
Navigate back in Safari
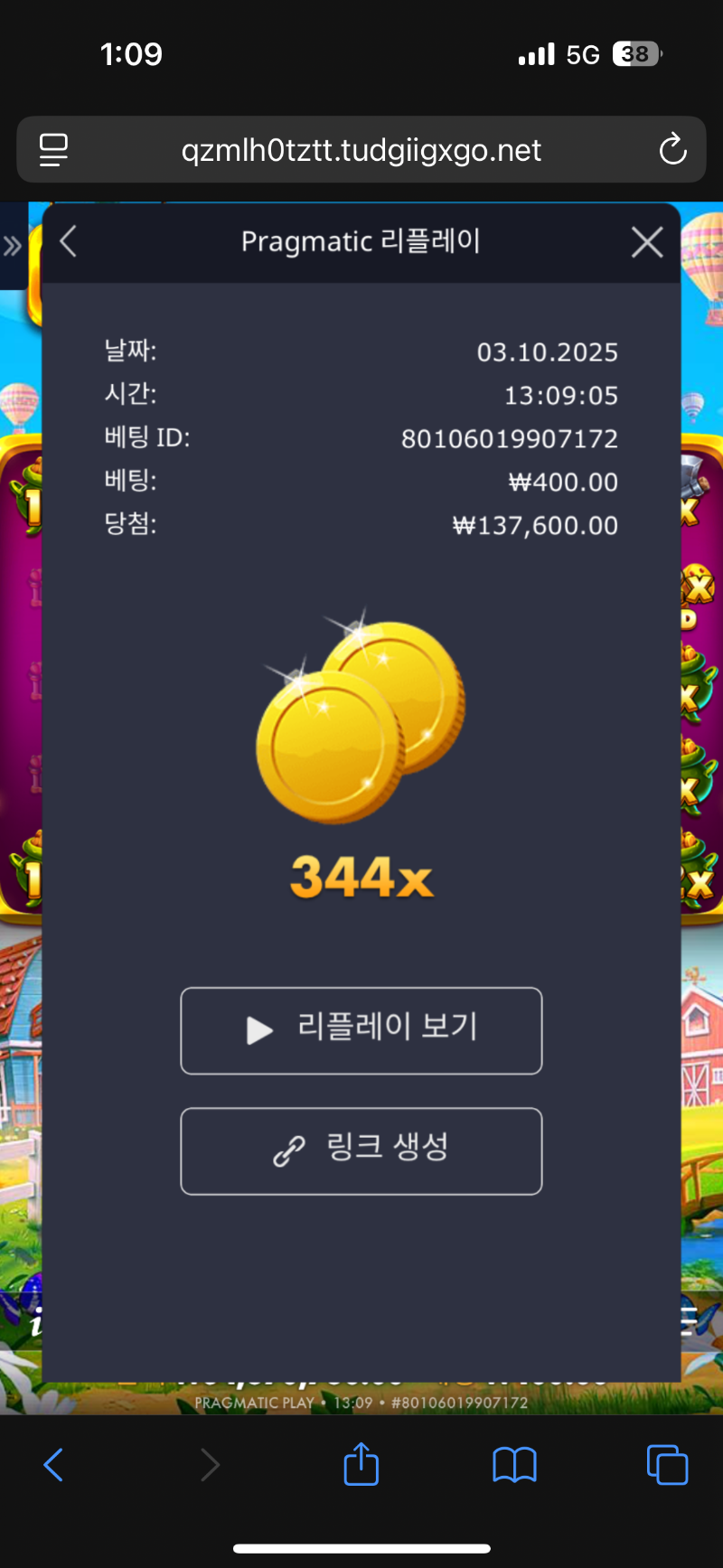pos(53,1464)
